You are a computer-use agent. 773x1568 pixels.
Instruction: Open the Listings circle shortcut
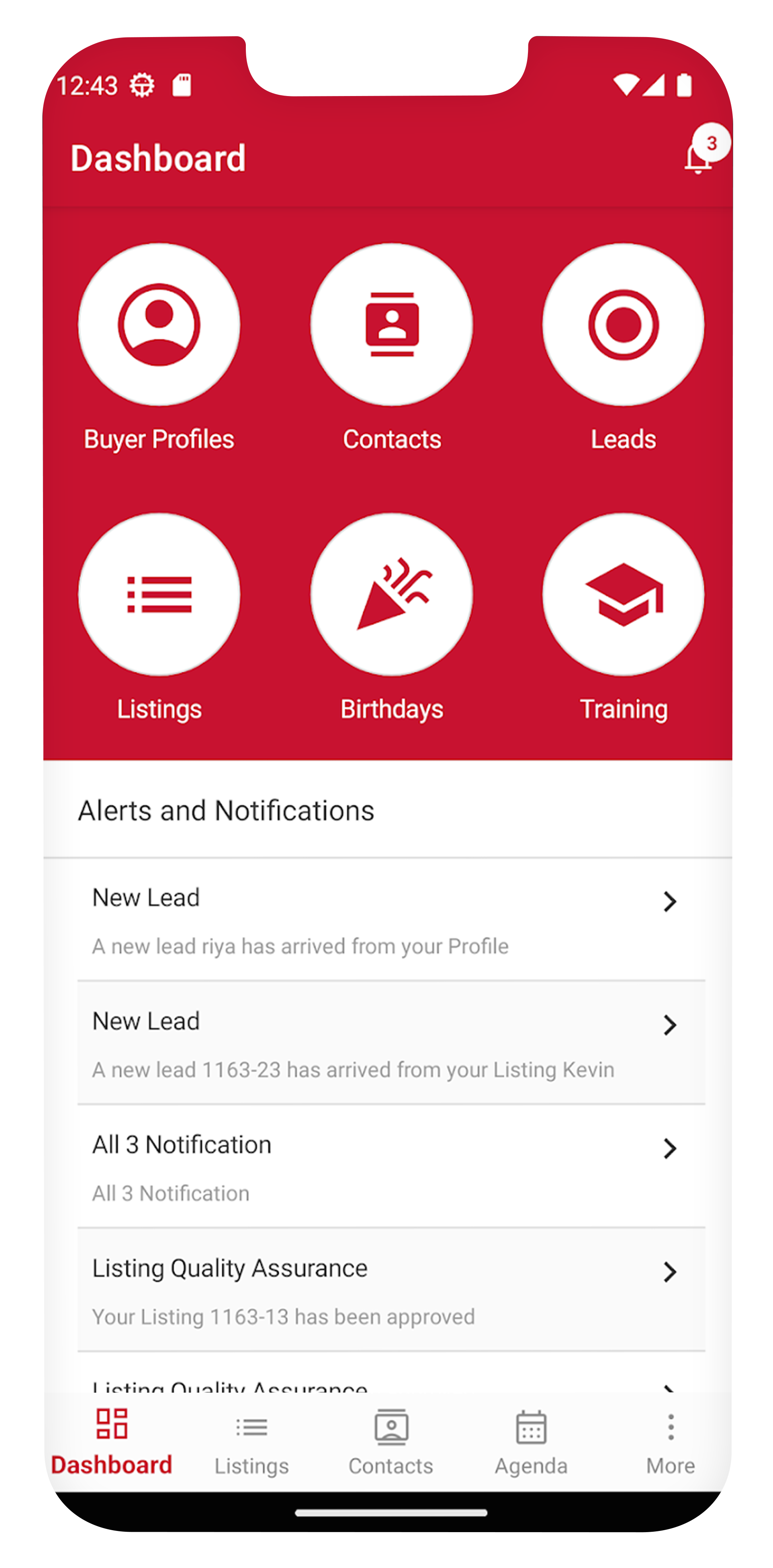point(159,594)
